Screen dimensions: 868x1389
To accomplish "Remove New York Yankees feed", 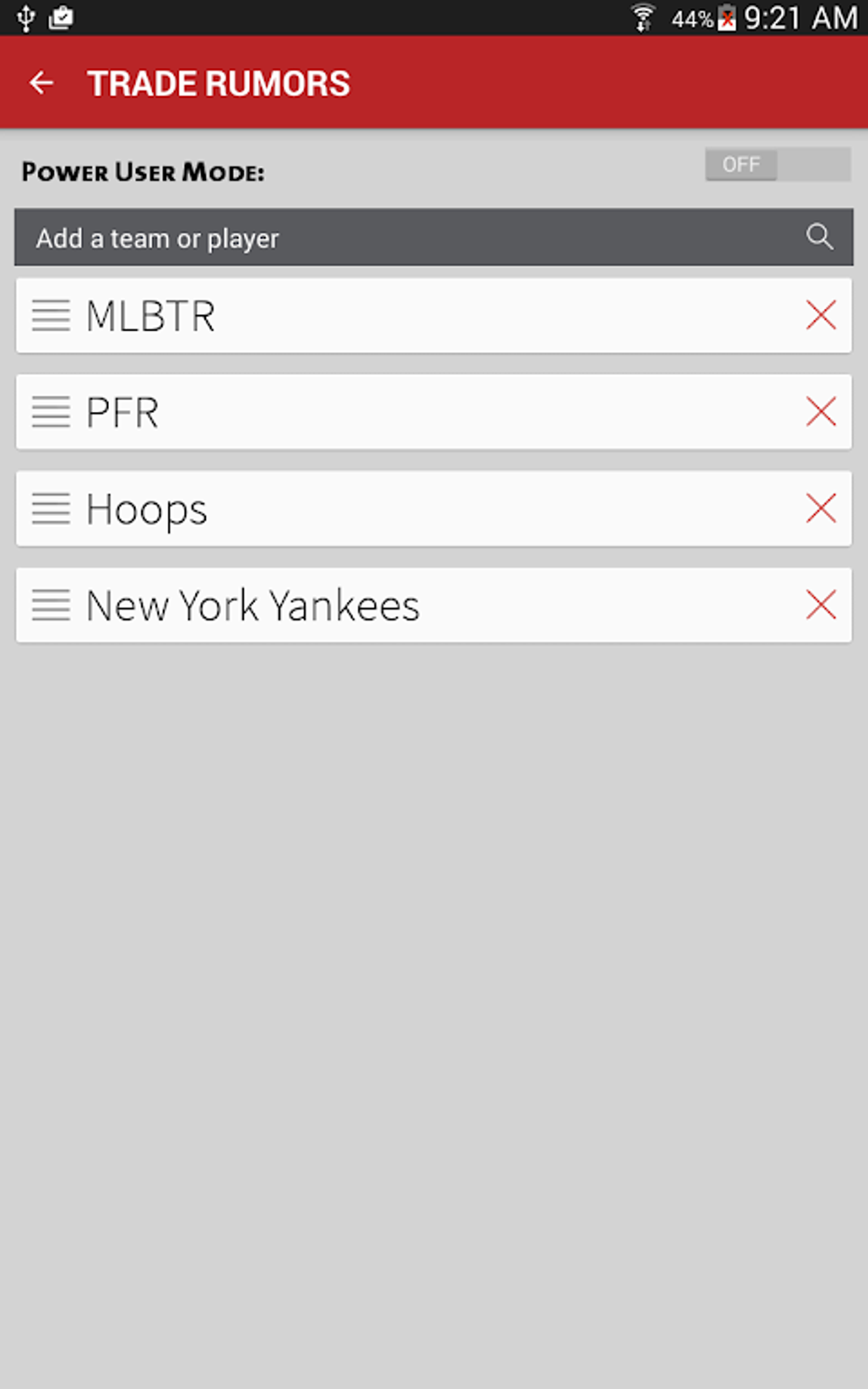I will coord(820,605).
